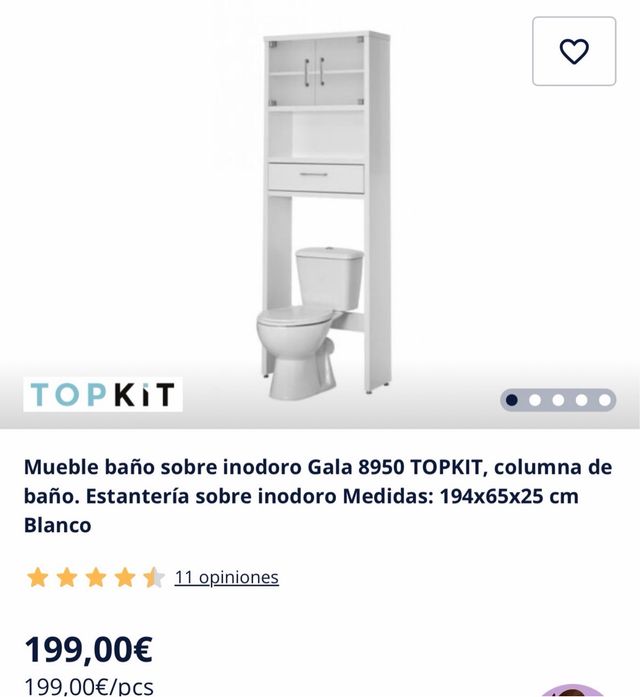Add the product to favorites with the heart
Viewport: 640px width, 697px height.
click(573, 51)
